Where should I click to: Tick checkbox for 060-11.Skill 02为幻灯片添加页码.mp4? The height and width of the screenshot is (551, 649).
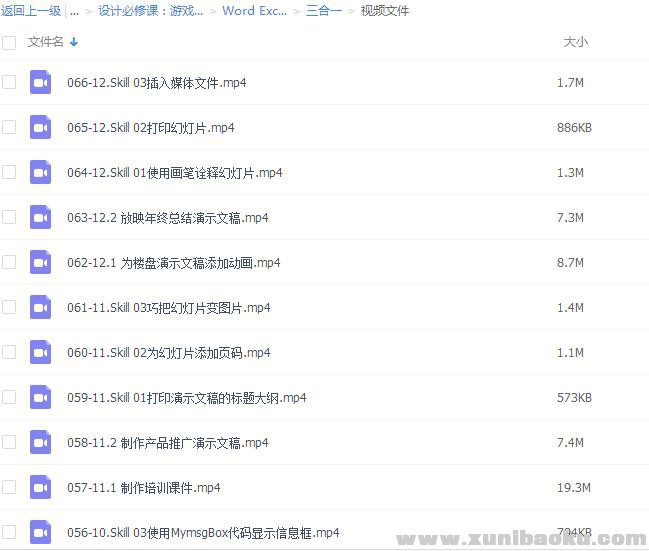click(x=9, y=353)
